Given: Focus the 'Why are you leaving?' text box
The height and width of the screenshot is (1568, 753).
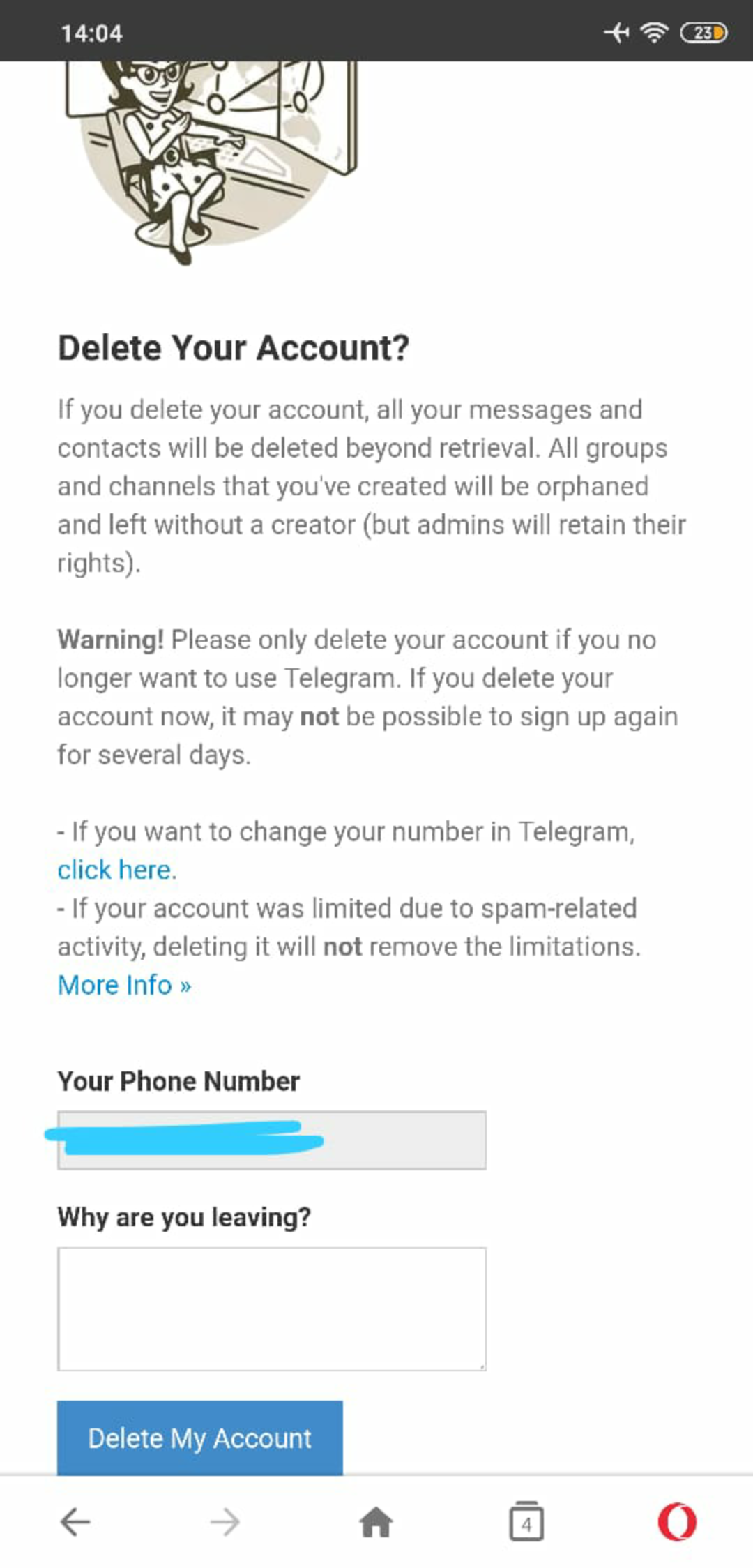Looking at the screenshot, I should tap(271, 1309).
